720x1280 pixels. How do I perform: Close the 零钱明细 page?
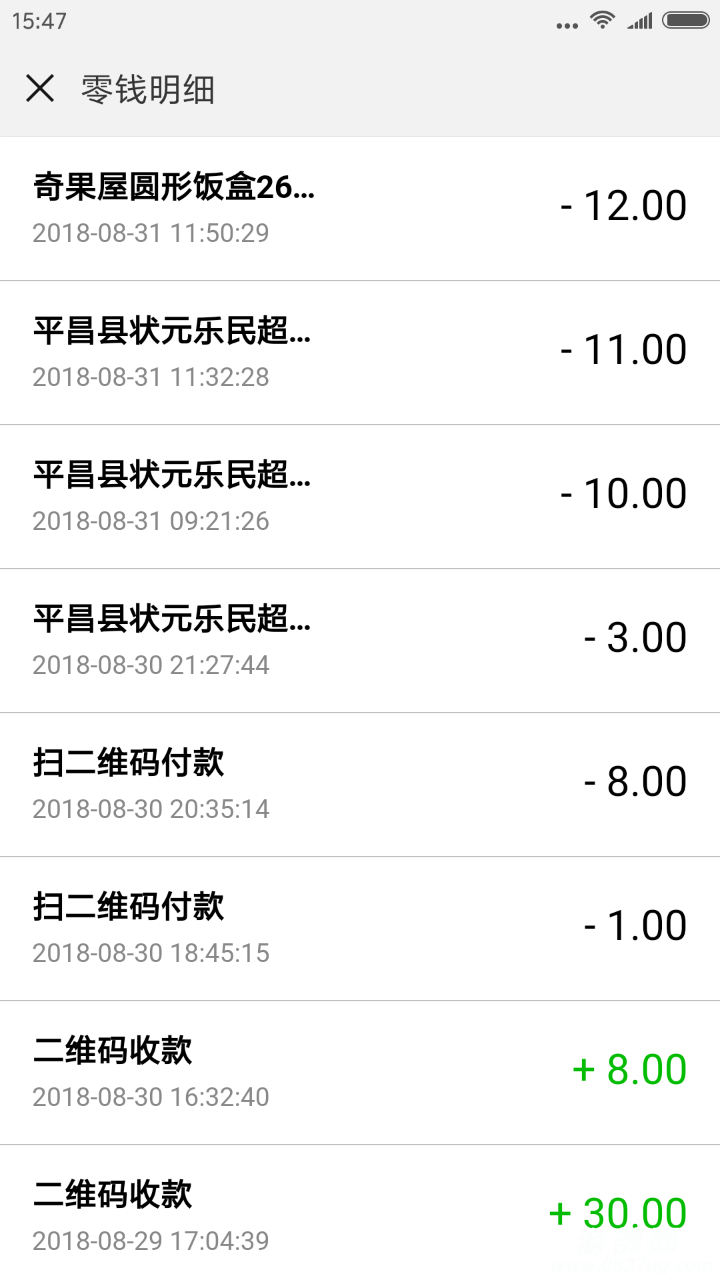pos(40,89)
